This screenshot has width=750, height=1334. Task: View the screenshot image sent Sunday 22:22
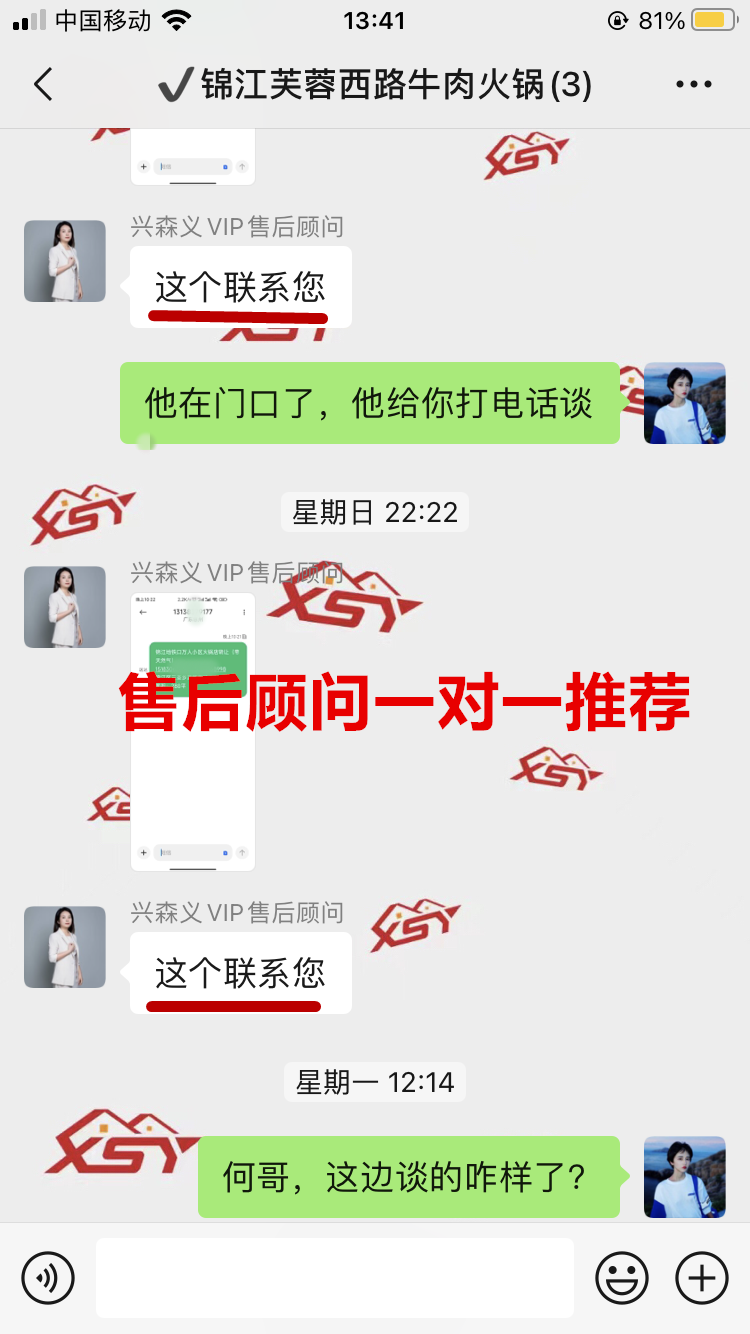coord(193,731)
